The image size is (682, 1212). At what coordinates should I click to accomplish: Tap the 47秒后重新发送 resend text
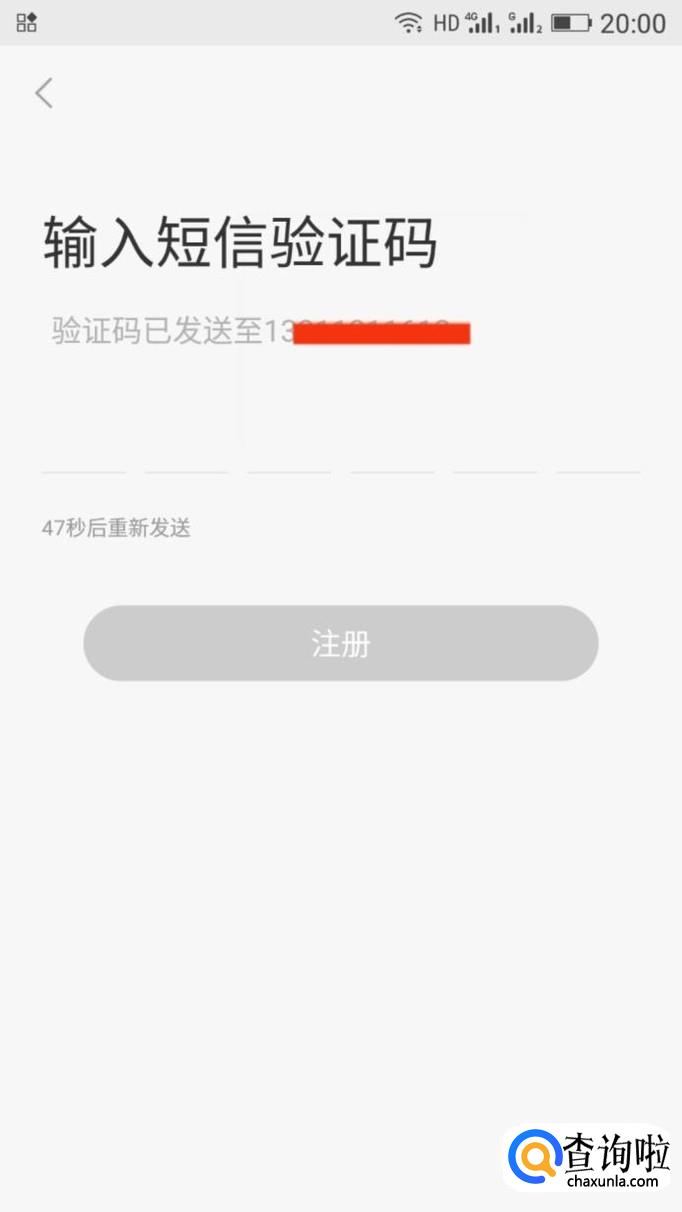[116, 528]
